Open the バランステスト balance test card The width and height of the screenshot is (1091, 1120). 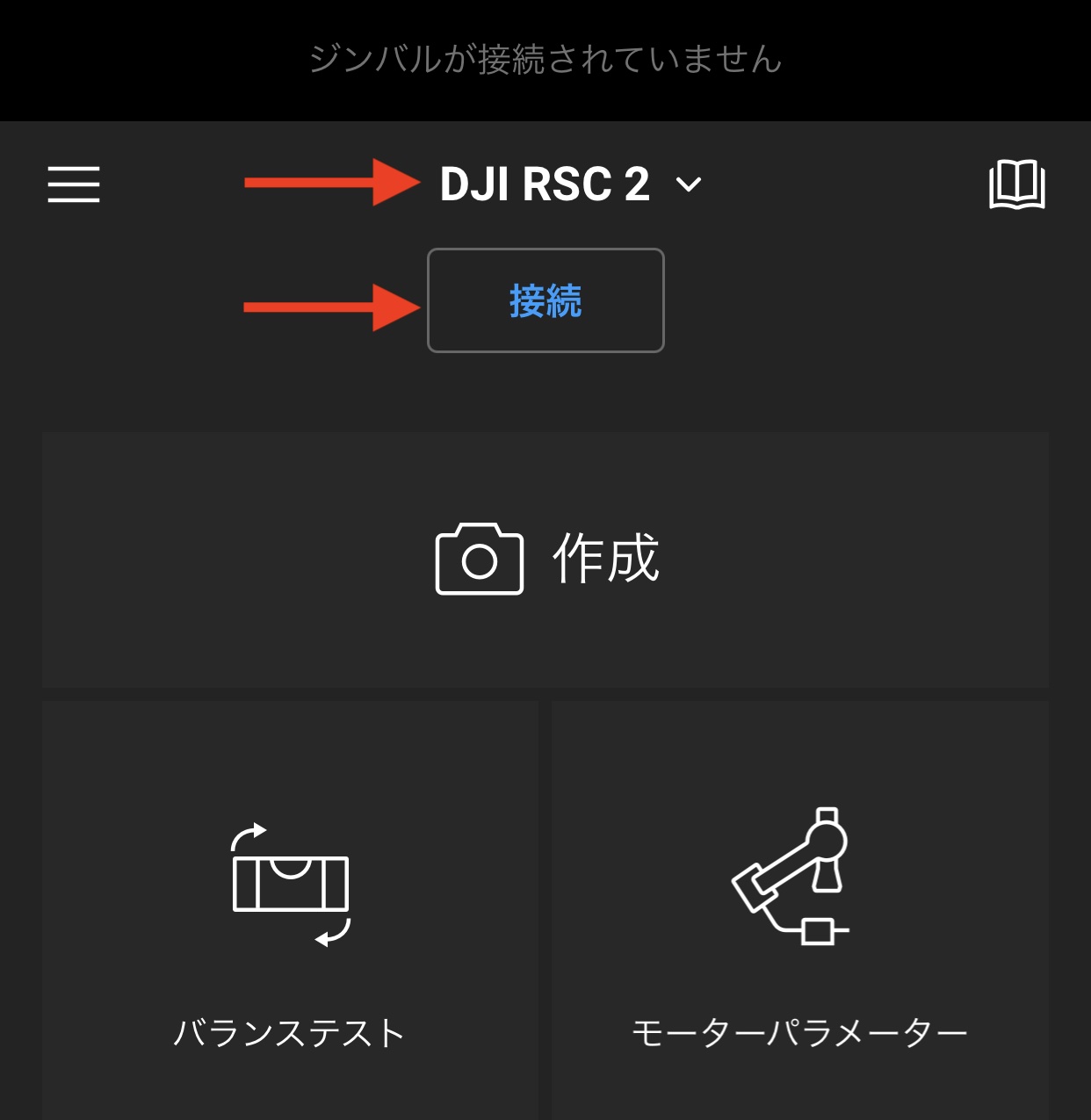(x=290, y=914)
